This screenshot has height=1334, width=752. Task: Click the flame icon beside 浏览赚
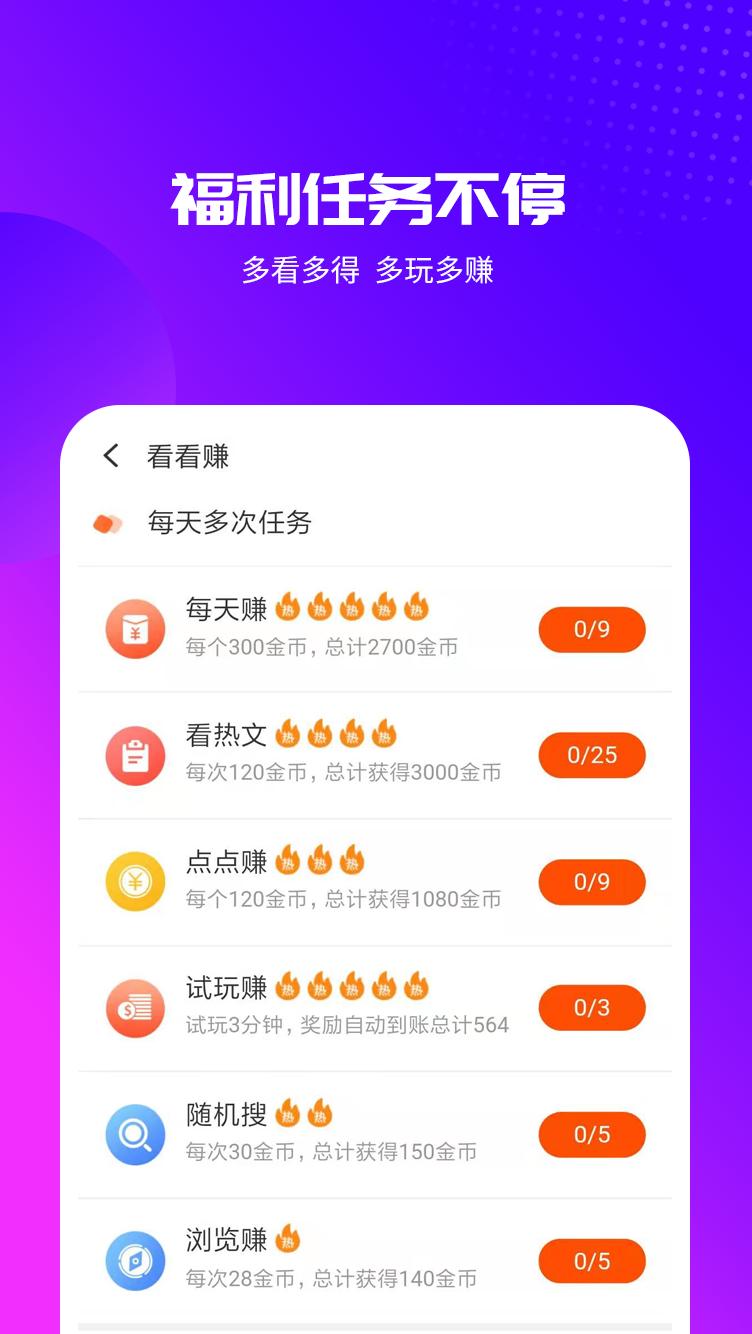pos(287,1236)
